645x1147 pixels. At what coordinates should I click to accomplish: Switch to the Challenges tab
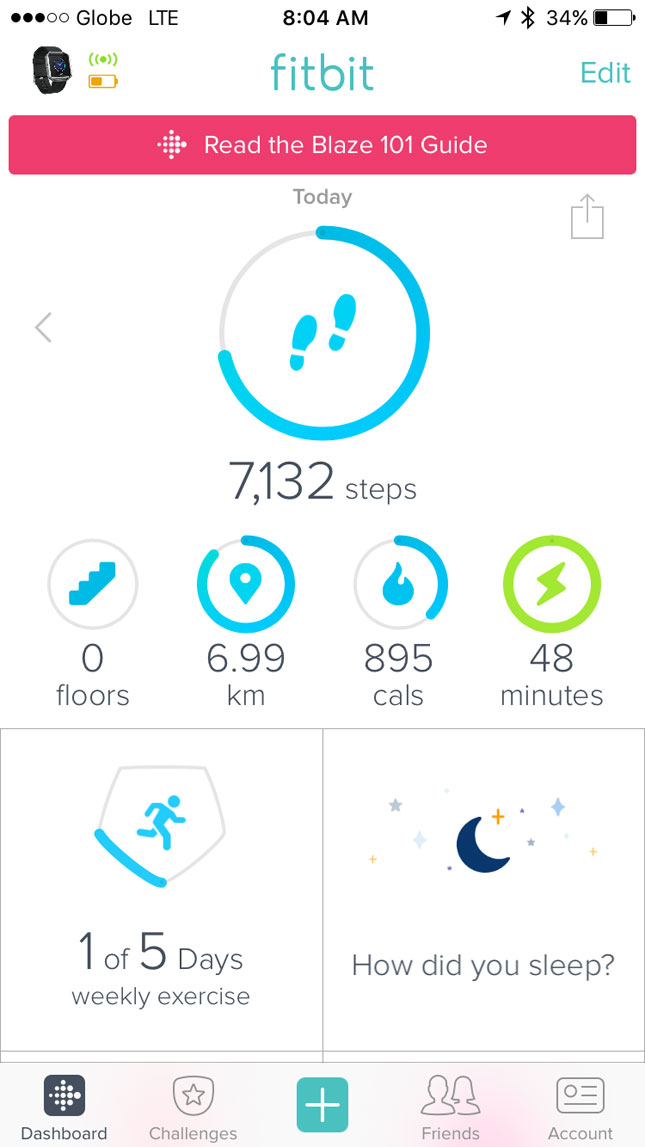point(193,1107)
